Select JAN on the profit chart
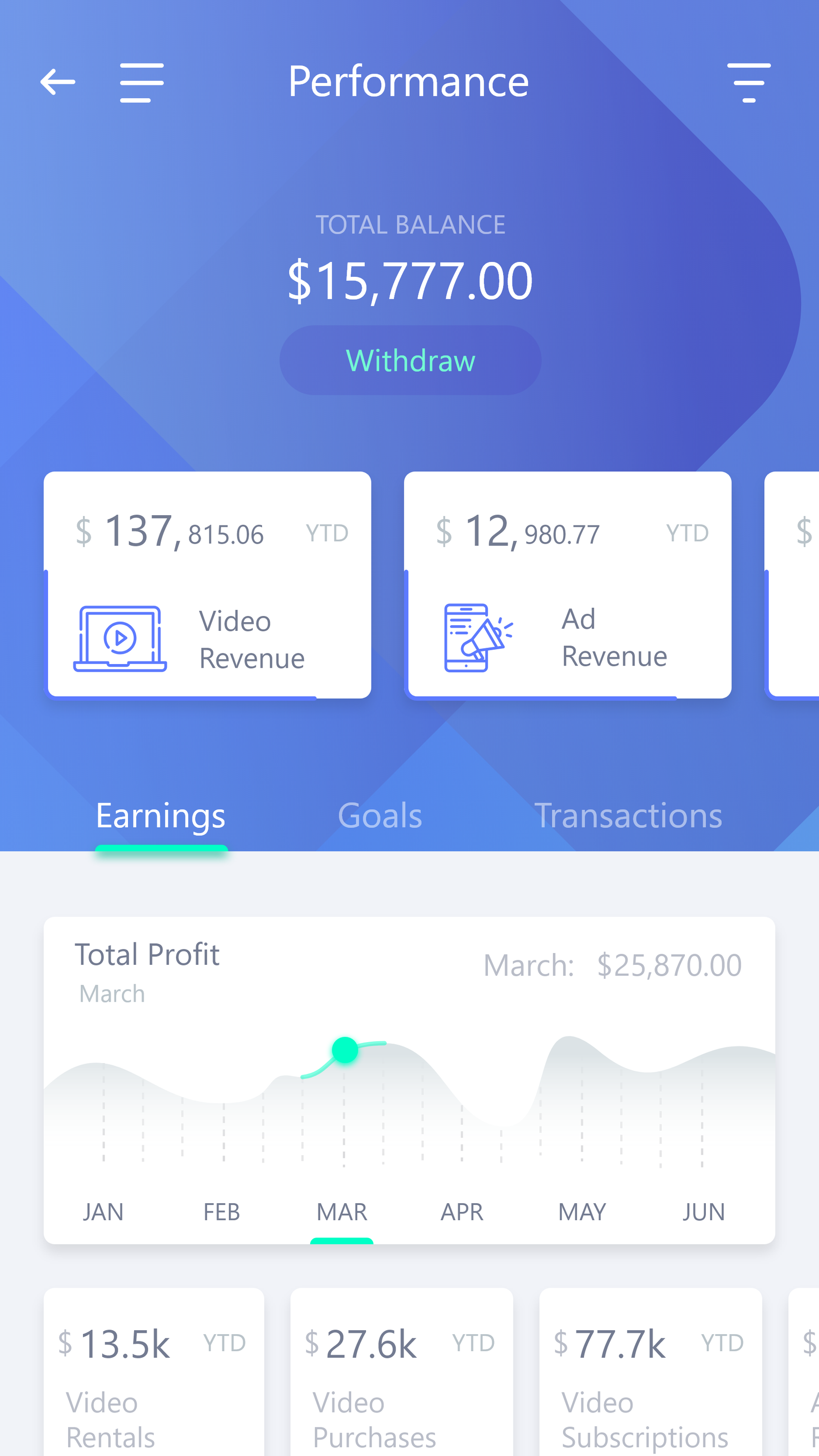Image resolution: width=819 pixels, height=1456 pixels. (x=103, y=1211)
